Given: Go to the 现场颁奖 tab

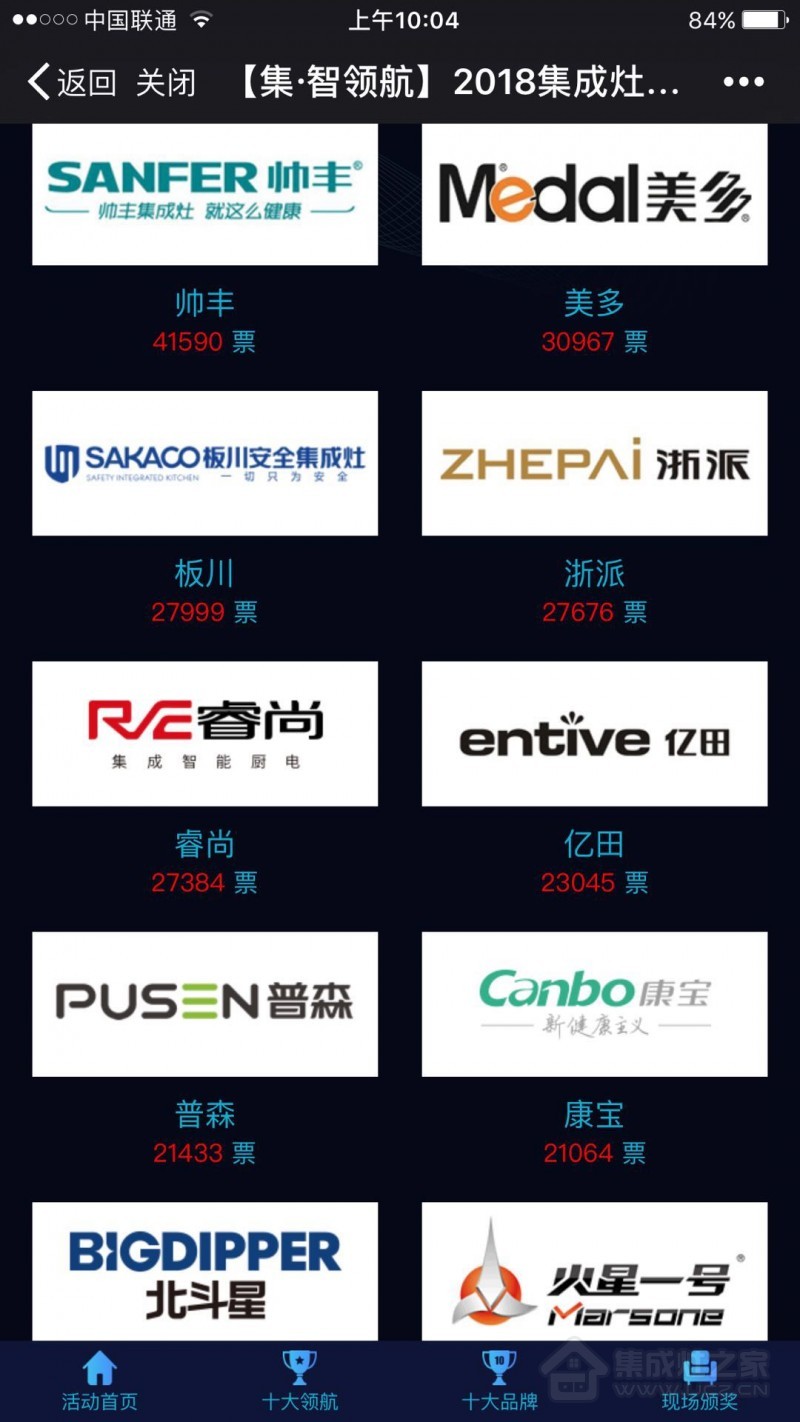Looking at the screenshot, I should (x=700, y=1381).
